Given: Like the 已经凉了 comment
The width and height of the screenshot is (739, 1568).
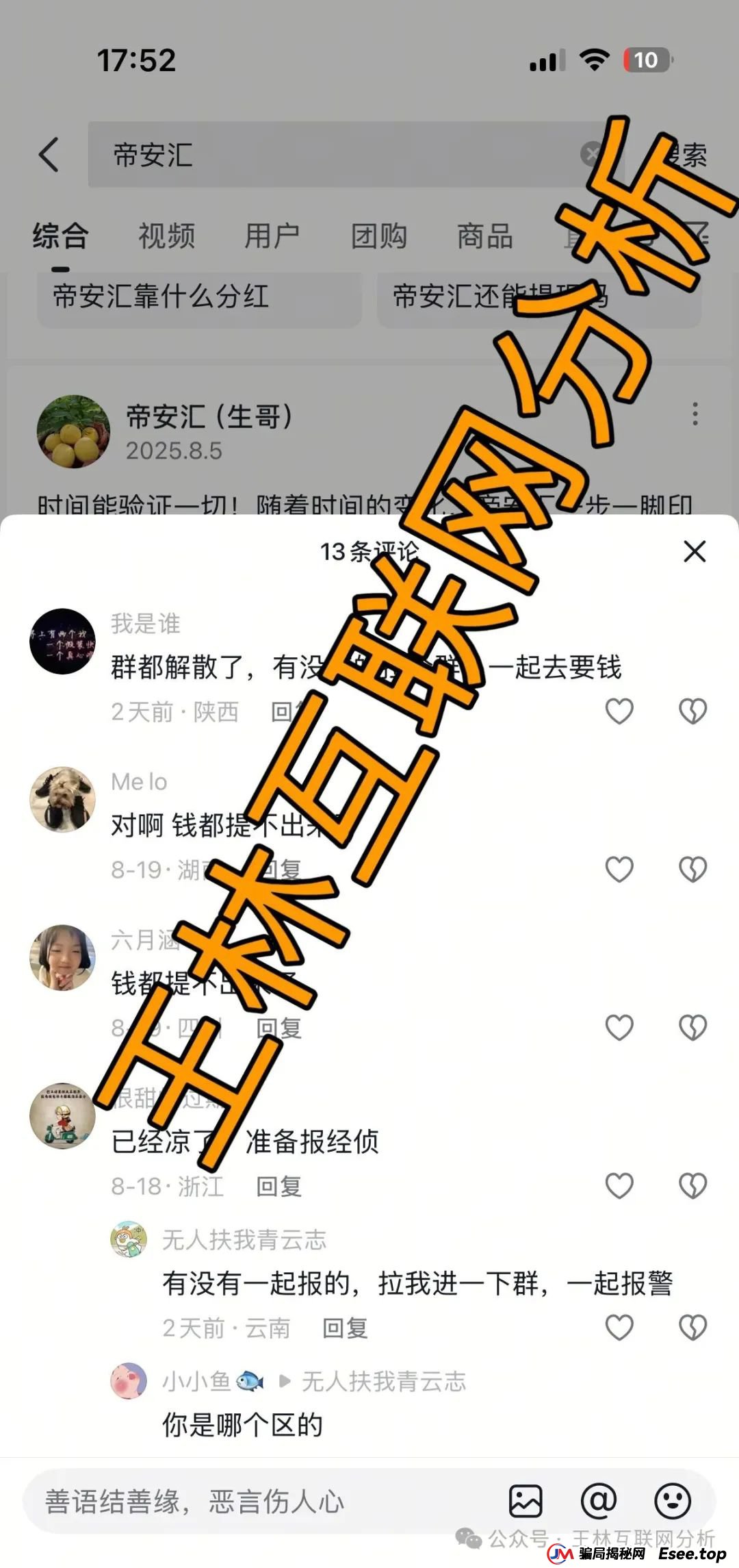Looking at the screenshot, I should point(619,1186).
